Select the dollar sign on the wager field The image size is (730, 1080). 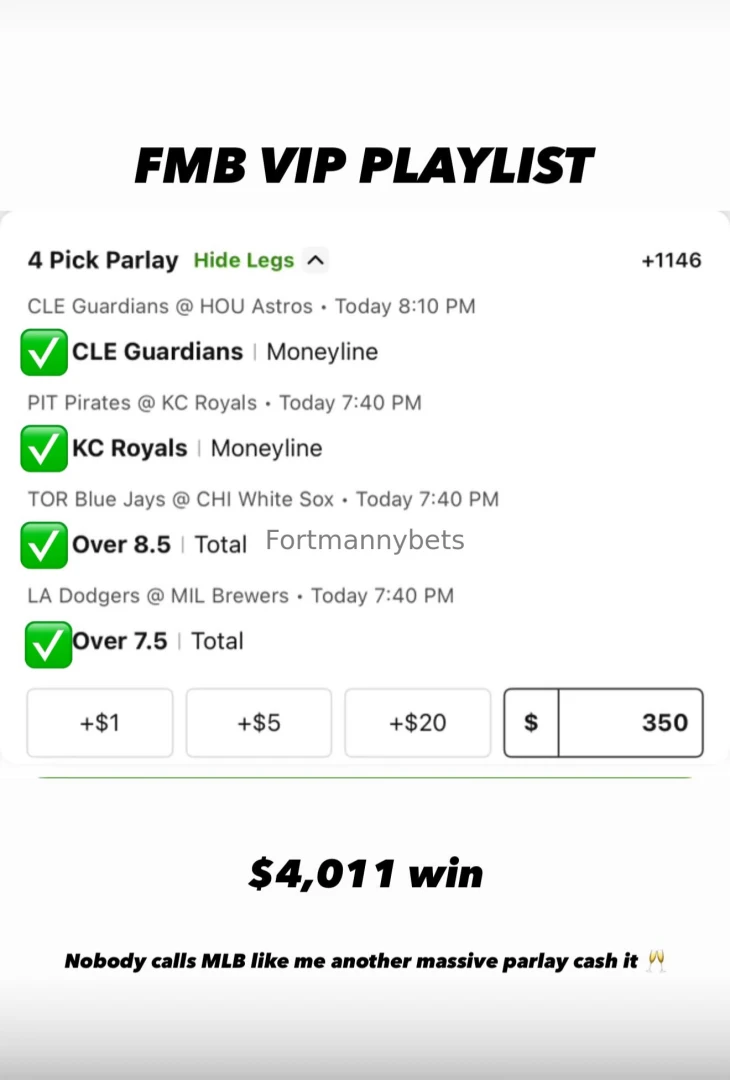[x=531, y=722]
